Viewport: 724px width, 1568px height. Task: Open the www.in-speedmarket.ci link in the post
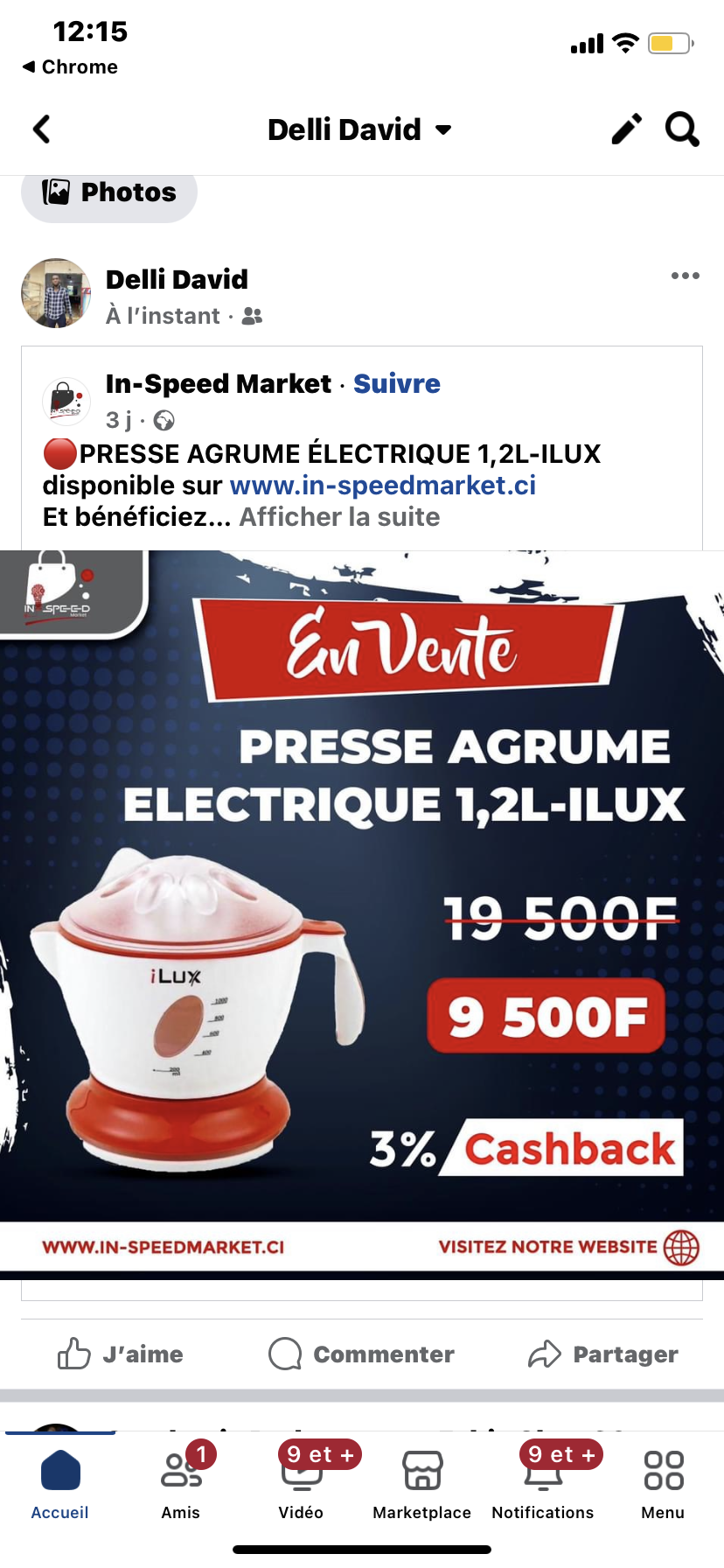[383, 485]
